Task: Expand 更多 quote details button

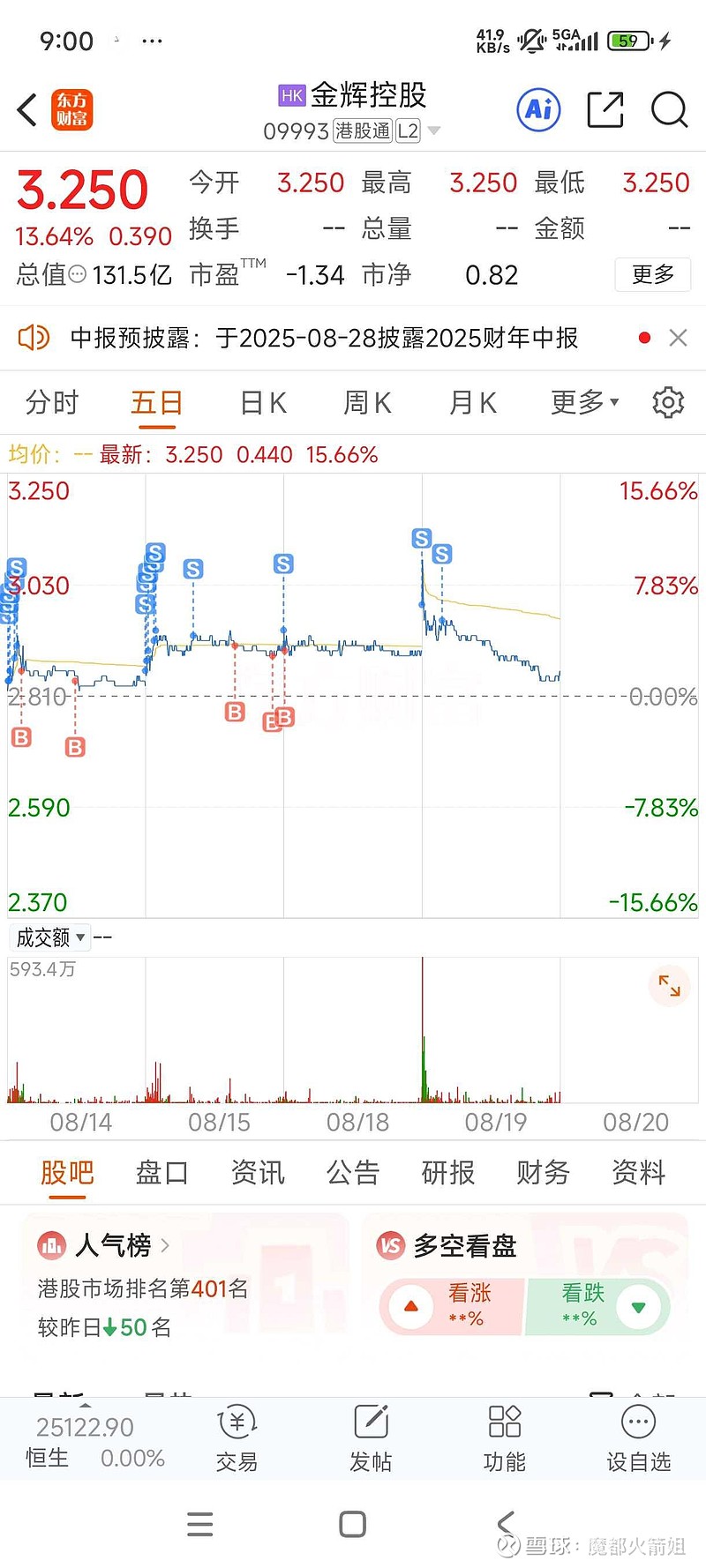Action: click(x=653, y=274)
